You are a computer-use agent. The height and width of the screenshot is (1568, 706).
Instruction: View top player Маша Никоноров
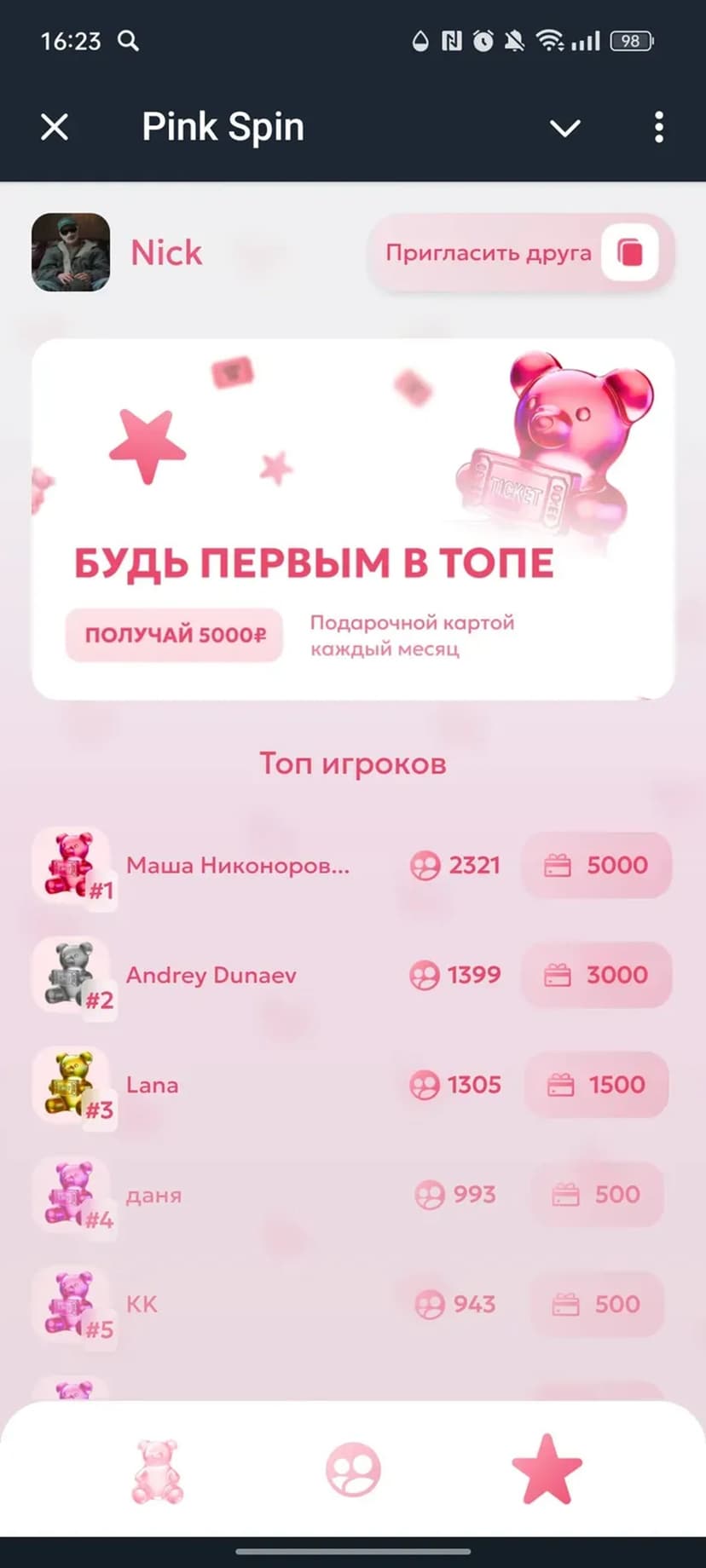[238, 866]
